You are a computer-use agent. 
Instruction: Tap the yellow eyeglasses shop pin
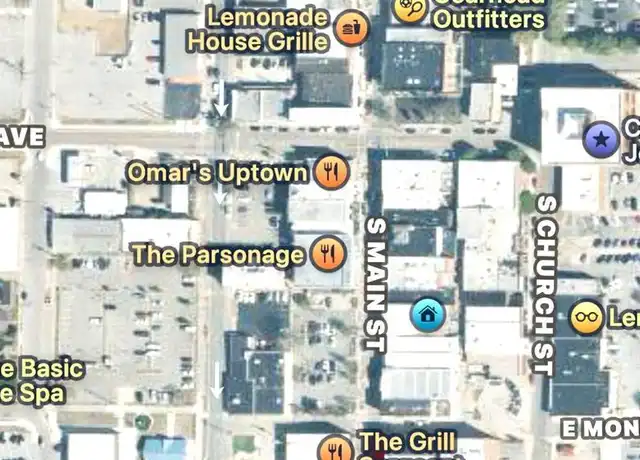(587, 318)
